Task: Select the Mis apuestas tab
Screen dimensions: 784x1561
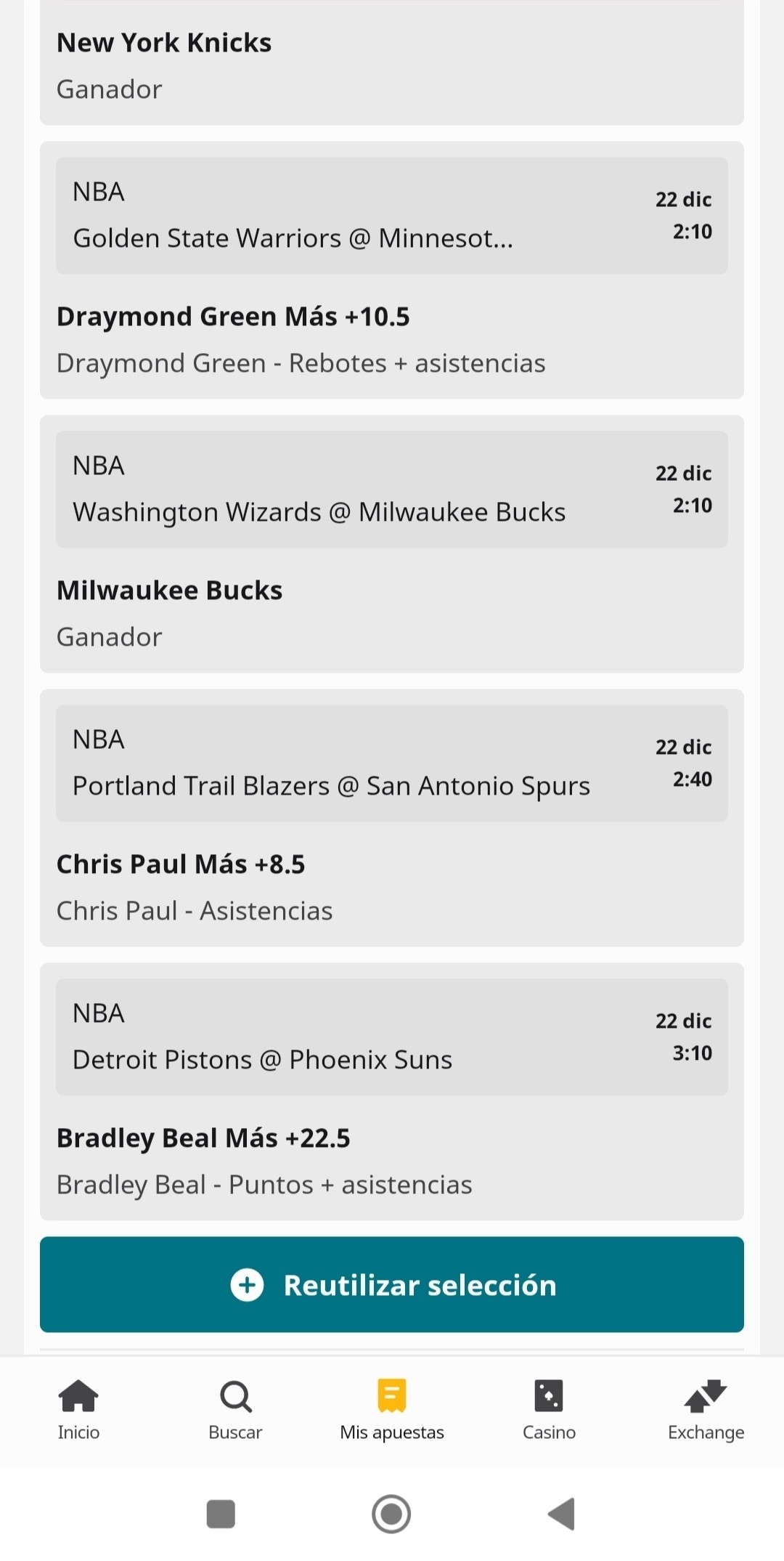Action: point(392,1410)
